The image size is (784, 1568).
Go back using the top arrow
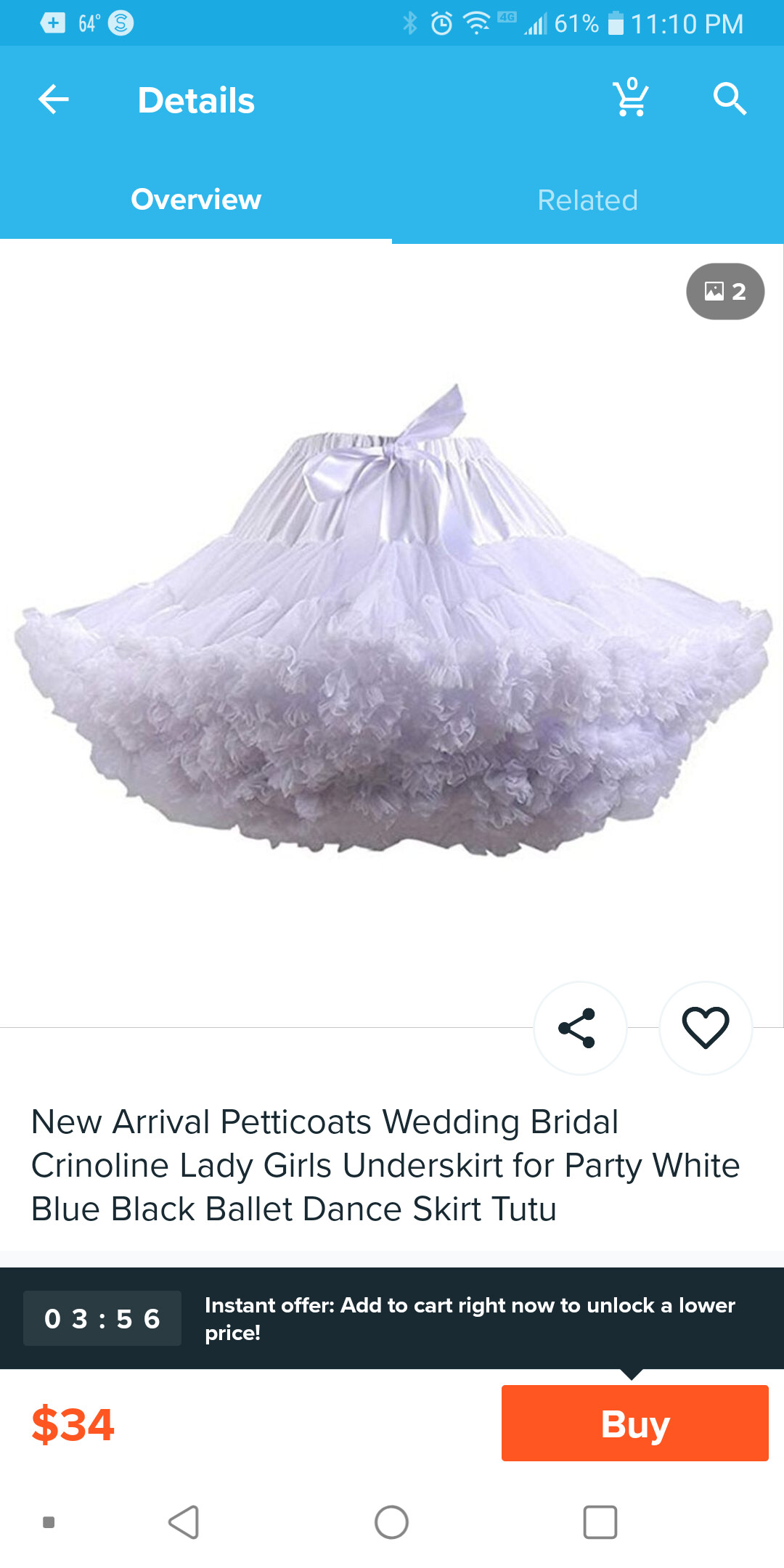tap(54, 99)
